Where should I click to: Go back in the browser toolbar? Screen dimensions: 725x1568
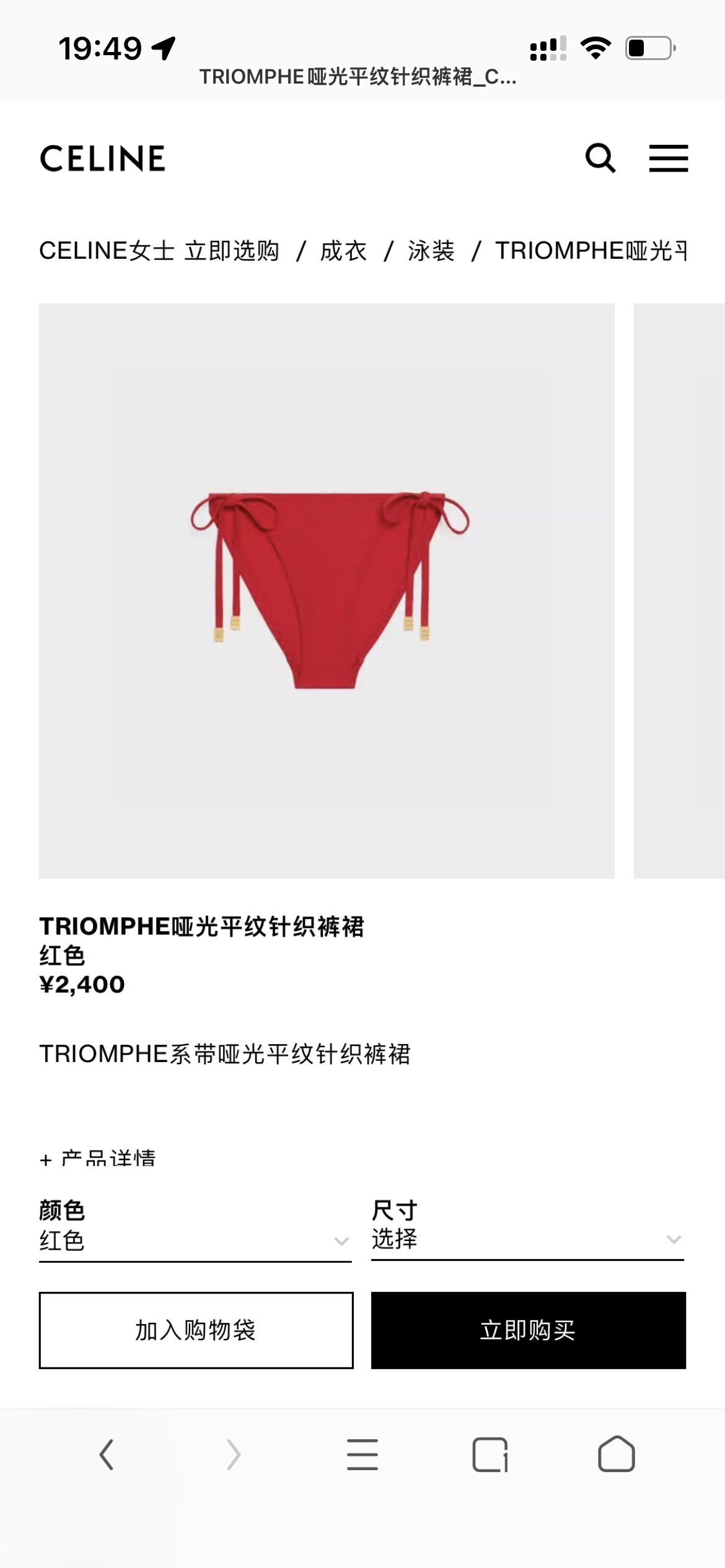pyautogui.click(x=107, y=1454)
